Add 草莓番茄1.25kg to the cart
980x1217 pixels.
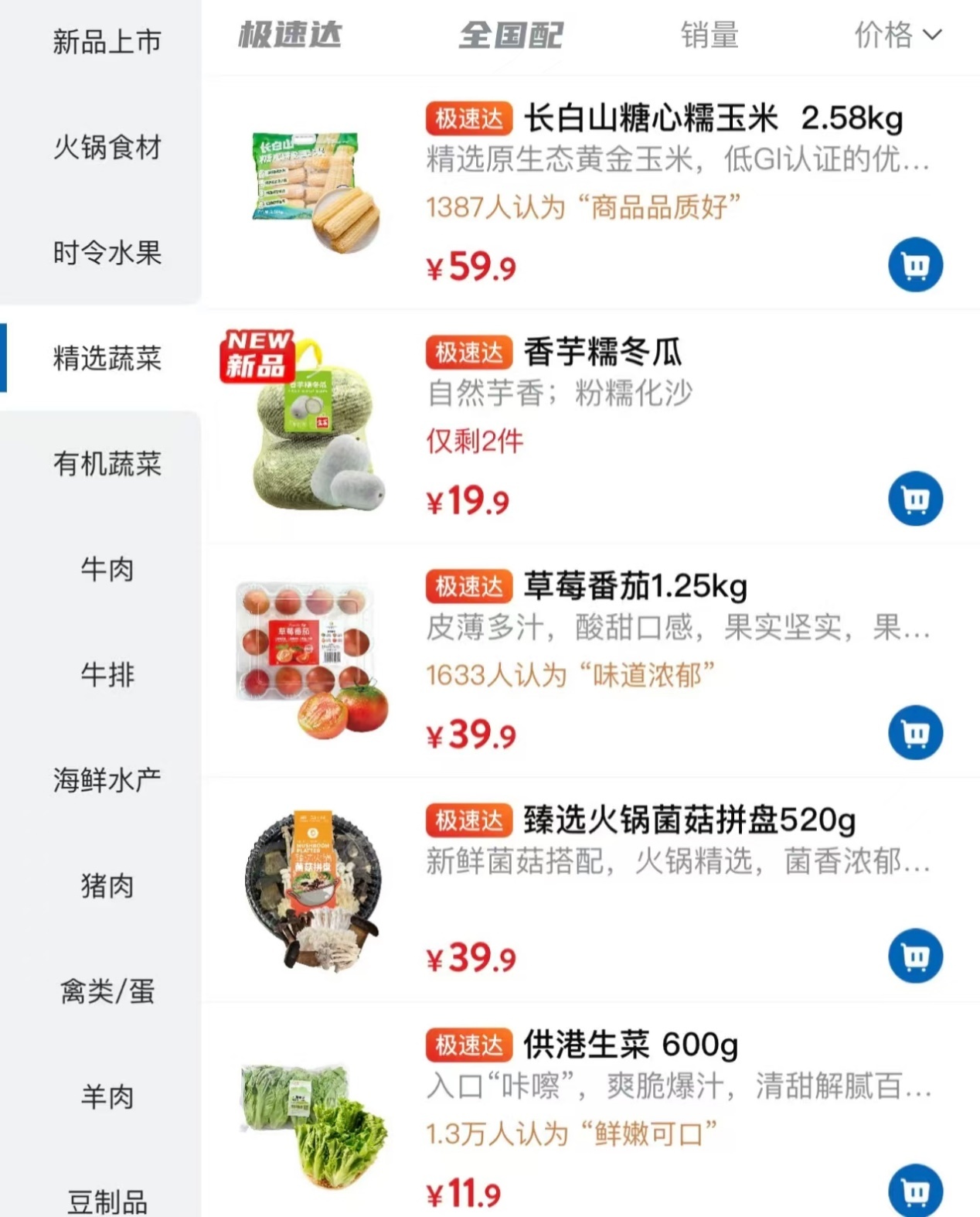click(x=915, y=732)
